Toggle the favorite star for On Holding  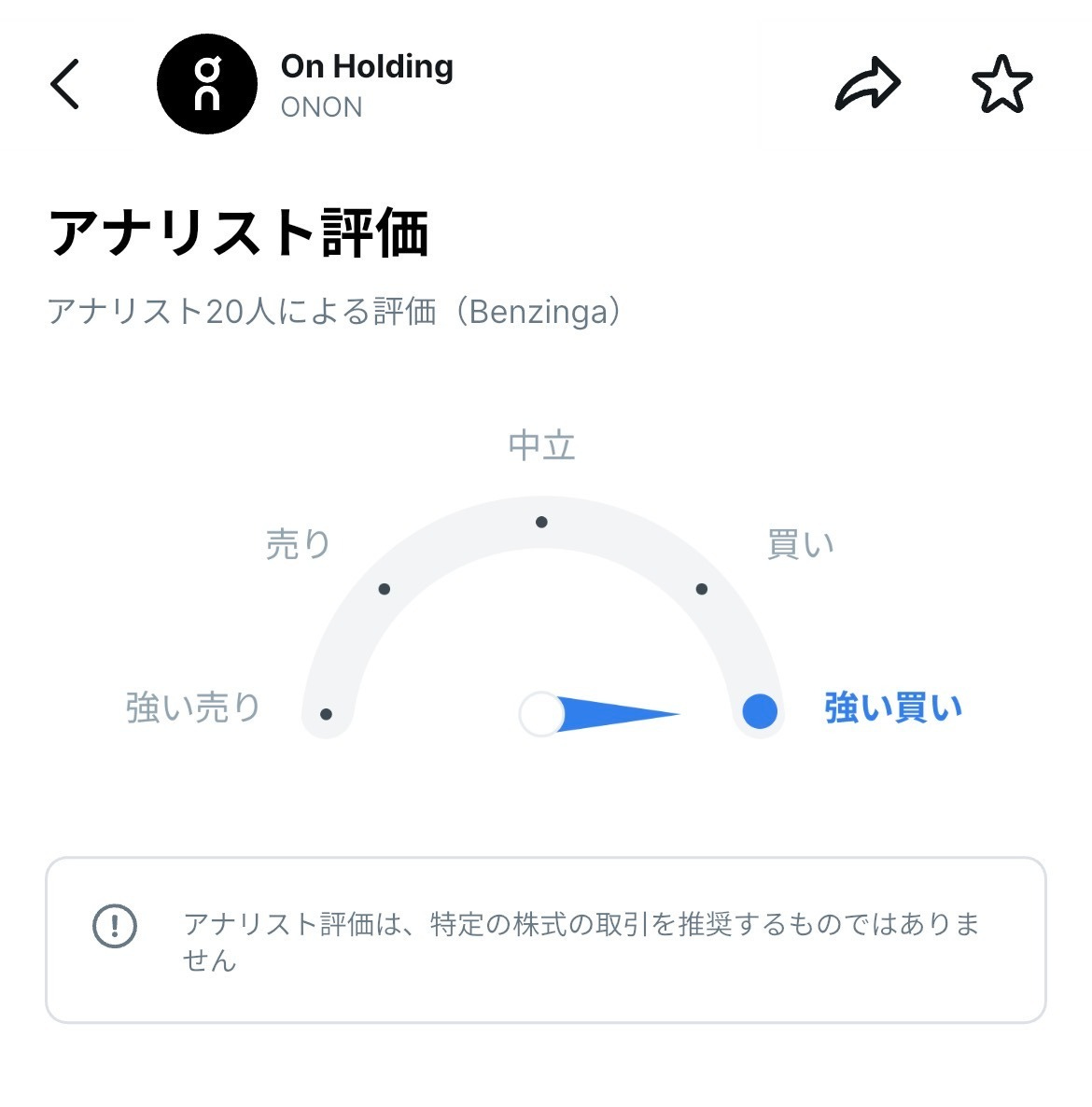1003,82
